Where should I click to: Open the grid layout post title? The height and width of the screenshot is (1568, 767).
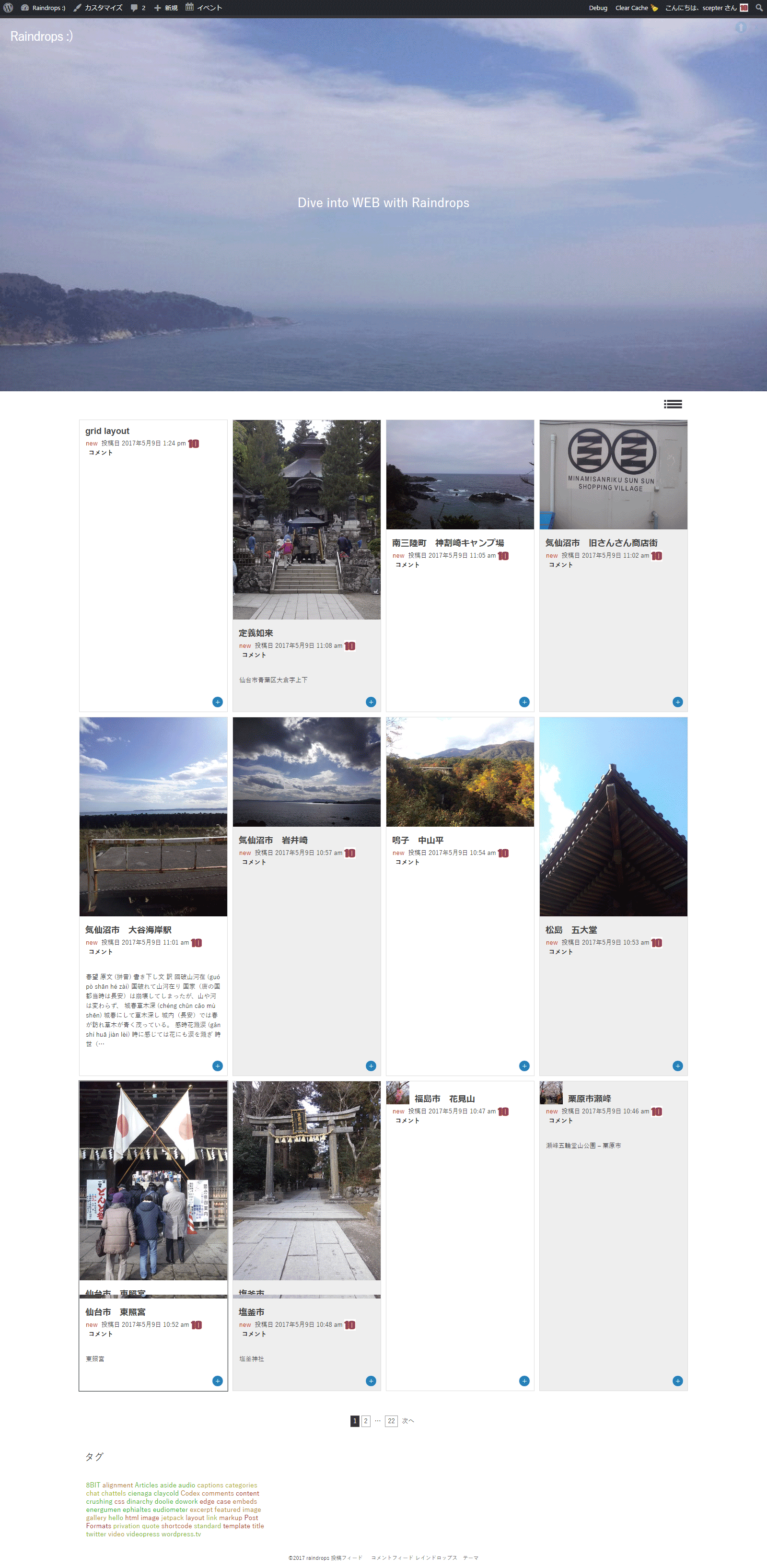(107, 431)
